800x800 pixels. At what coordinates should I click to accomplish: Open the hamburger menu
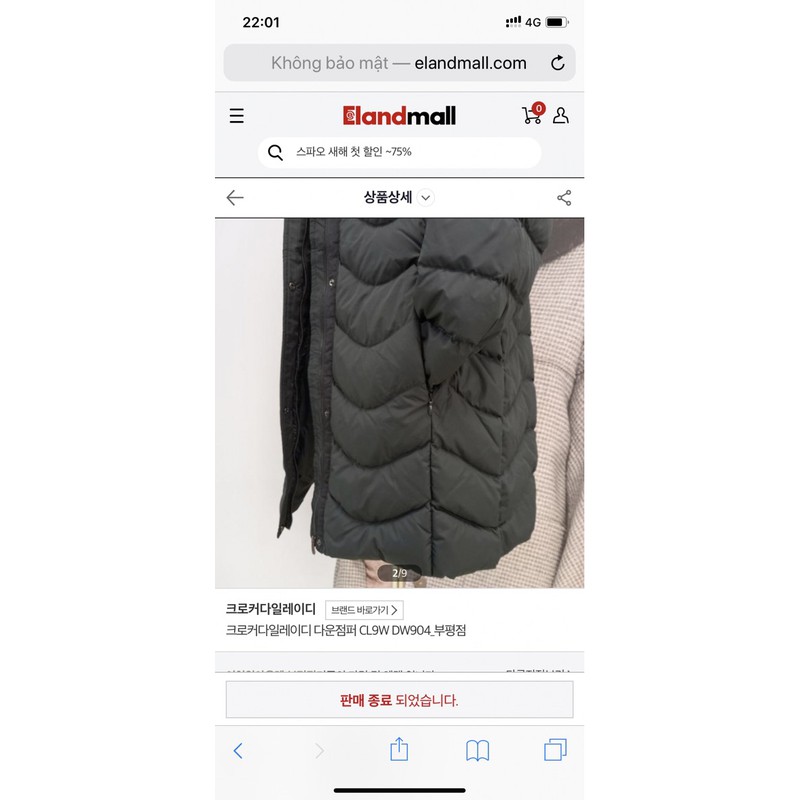pos(237,116)
